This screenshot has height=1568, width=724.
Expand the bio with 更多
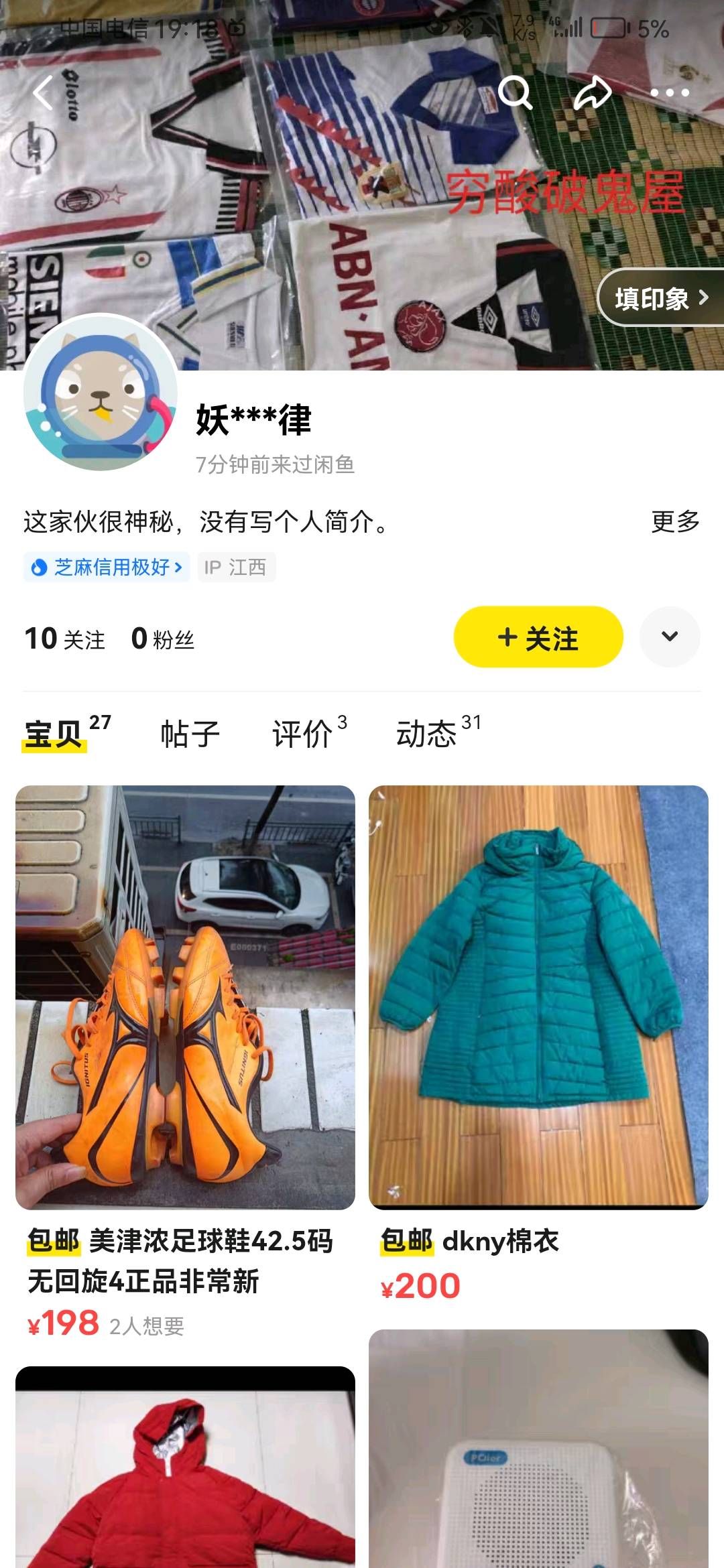[x=675, y=521]
